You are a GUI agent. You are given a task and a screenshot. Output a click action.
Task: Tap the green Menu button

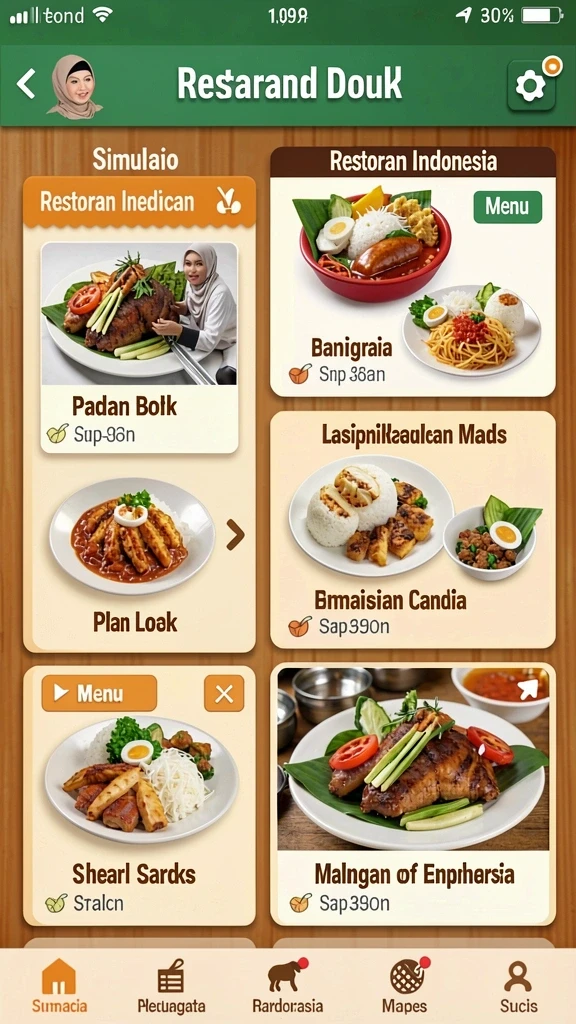click(x=507, y=207)
